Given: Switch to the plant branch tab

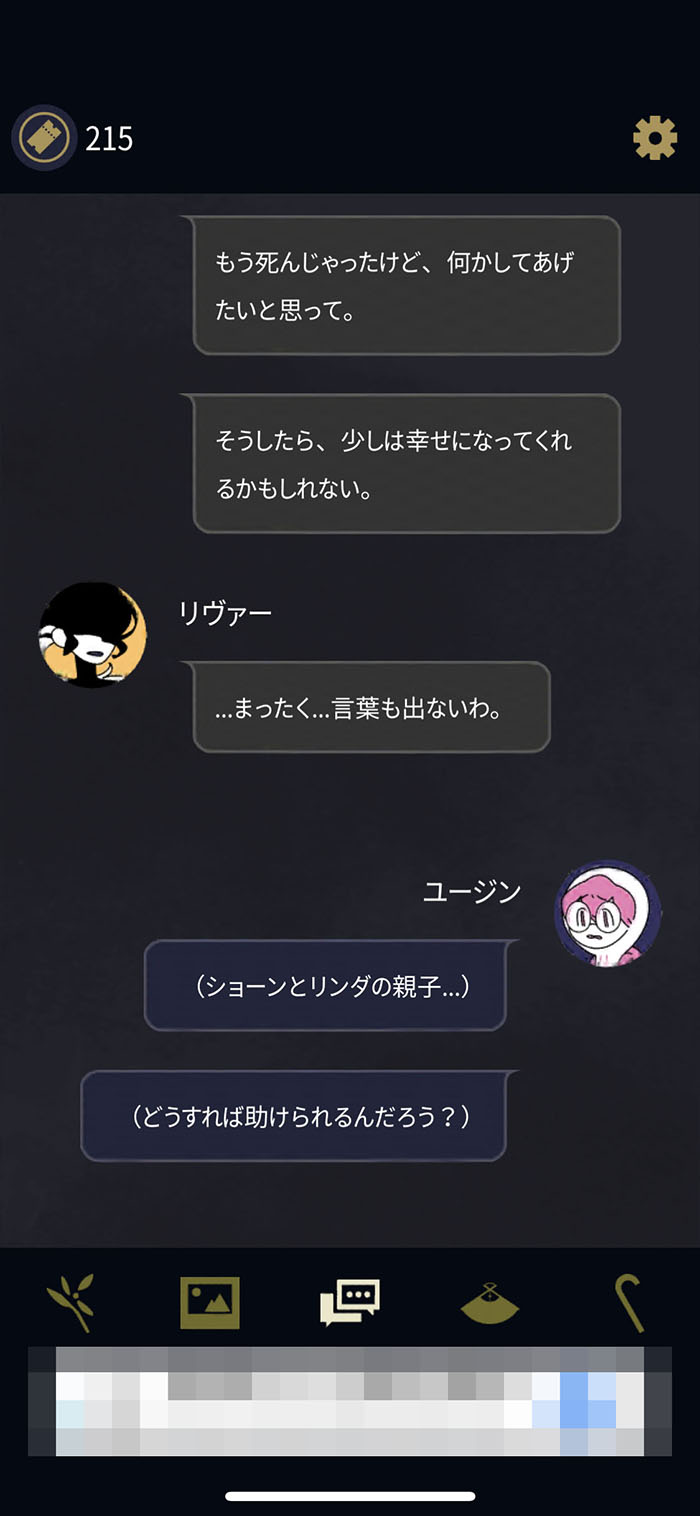Looking at the screenshot, I should tap(71, 1301).
